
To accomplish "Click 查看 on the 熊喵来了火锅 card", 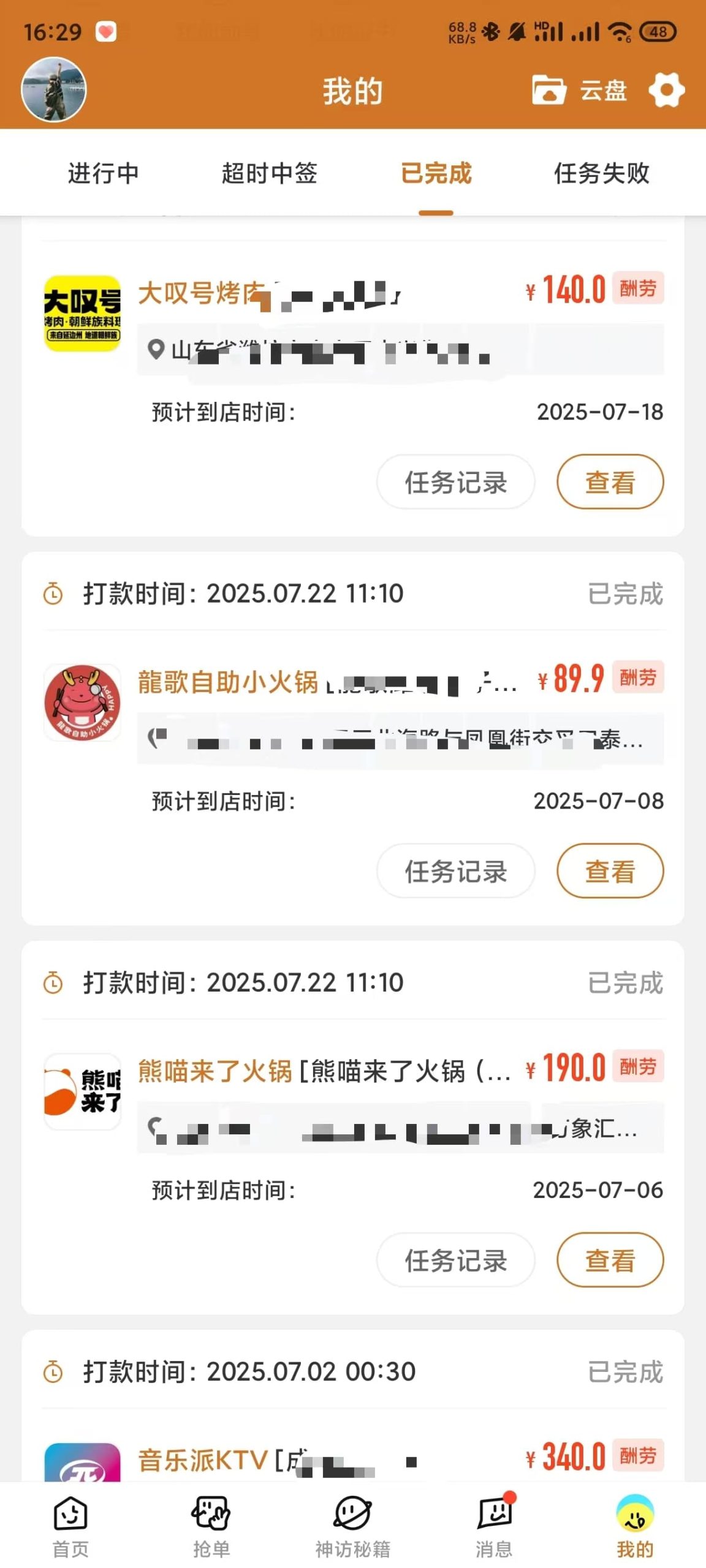I will (610, 1261).
